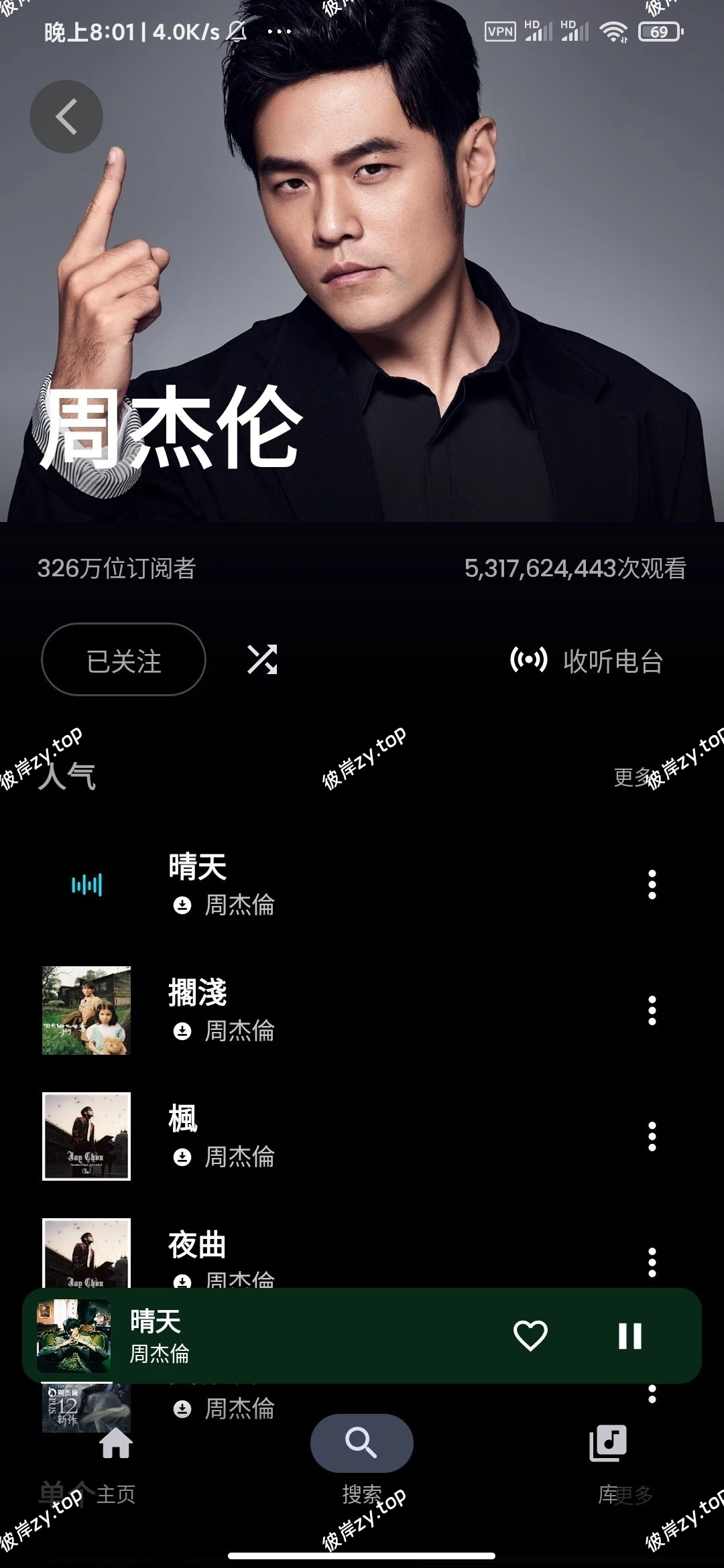This screenshot has height=1568, width=724.
Task: Unfollow by tapping 已关注 toggle
Action: click(x=124, y=660)
